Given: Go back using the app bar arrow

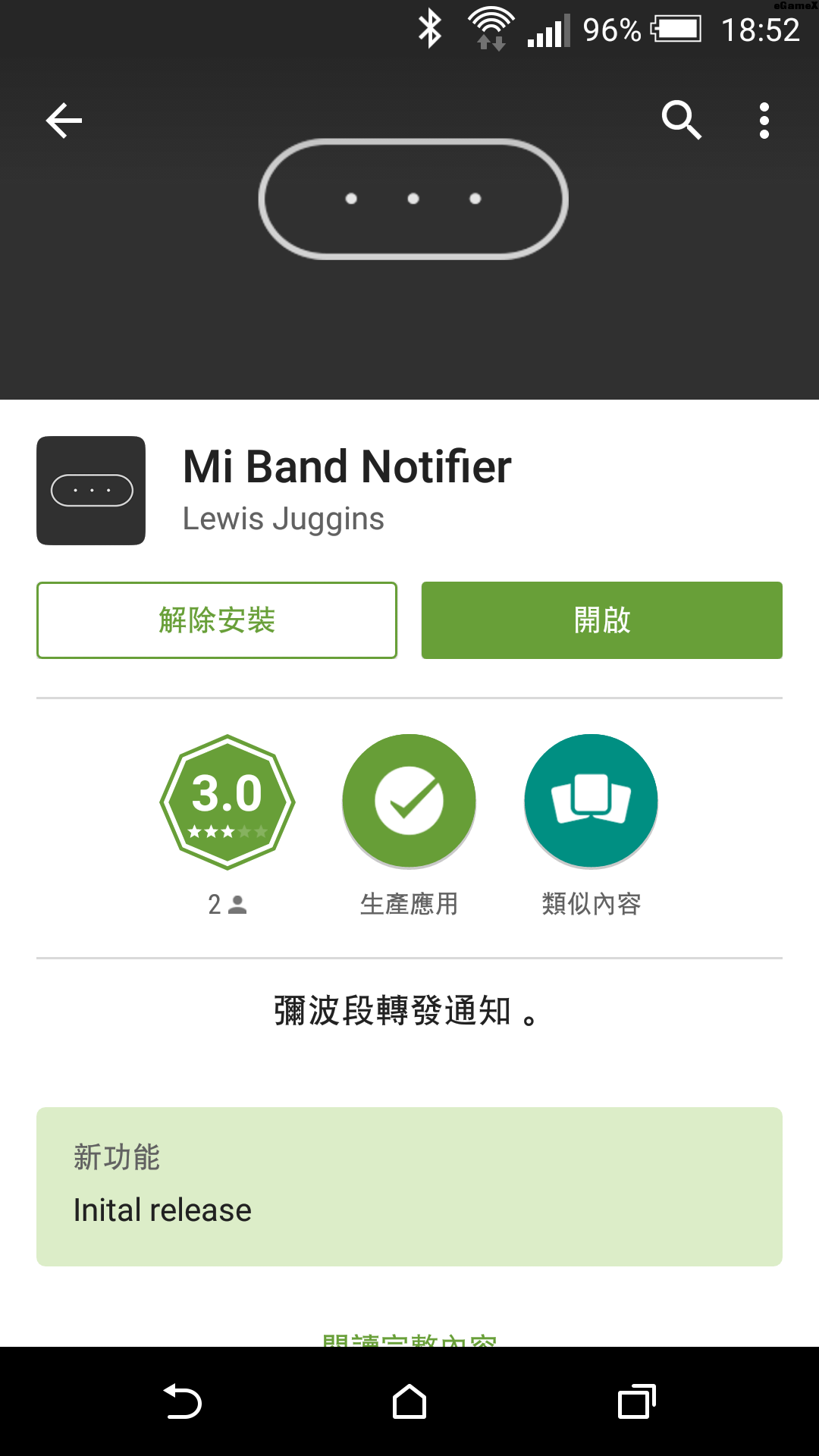Looking at the screenshot, I should tap(64, 121).
